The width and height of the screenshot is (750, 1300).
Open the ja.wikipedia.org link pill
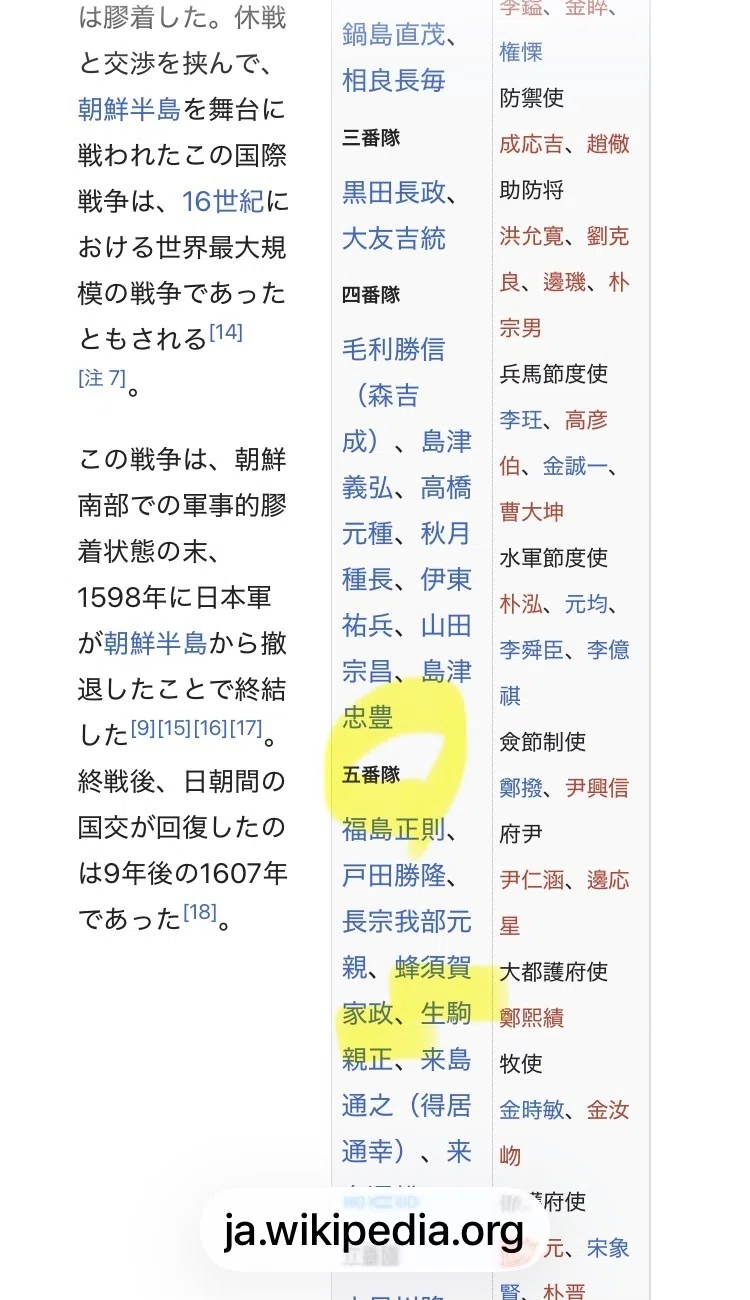coord(374,1229)
